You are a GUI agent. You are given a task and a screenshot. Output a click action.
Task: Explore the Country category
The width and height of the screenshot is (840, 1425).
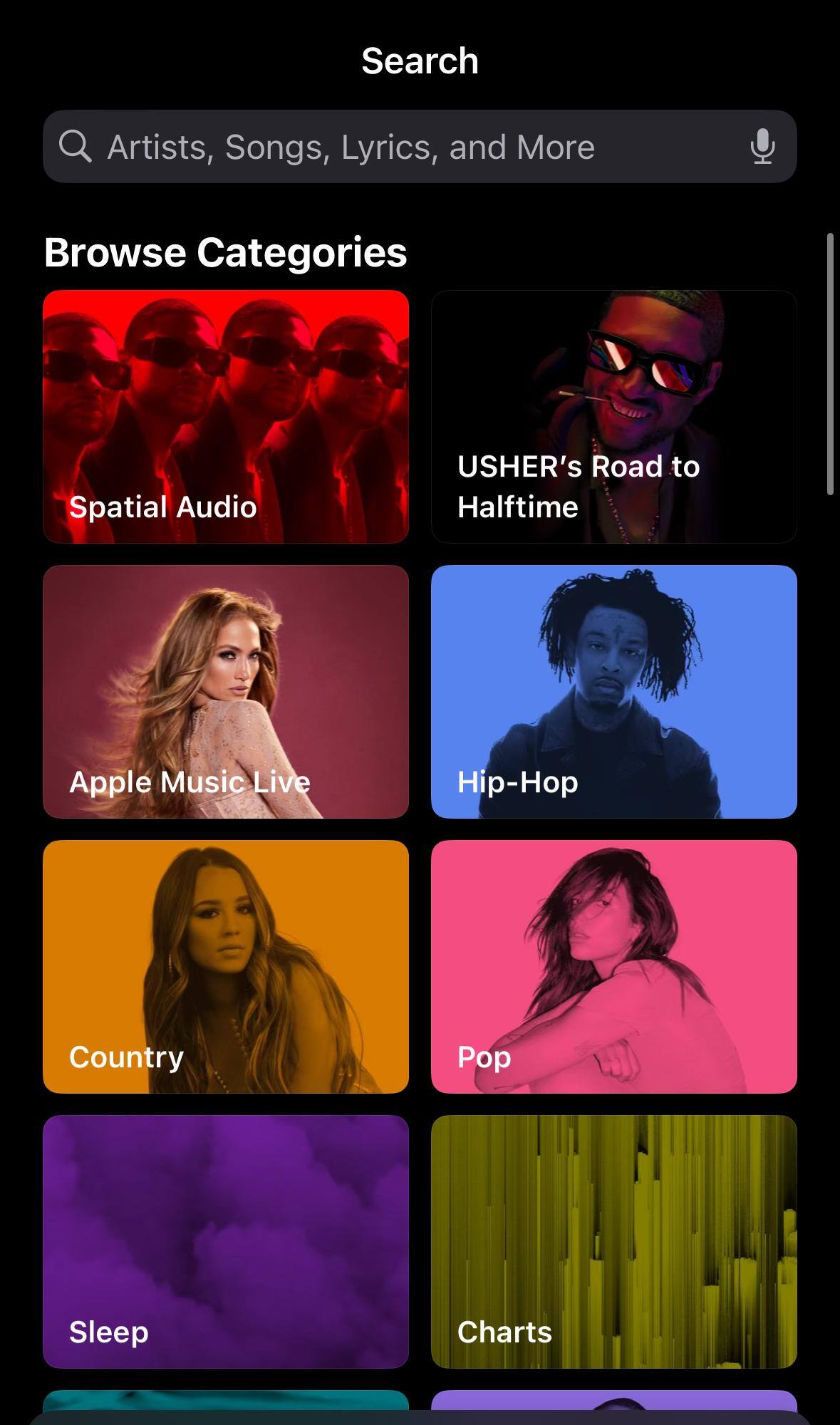[x=226, y=966]
